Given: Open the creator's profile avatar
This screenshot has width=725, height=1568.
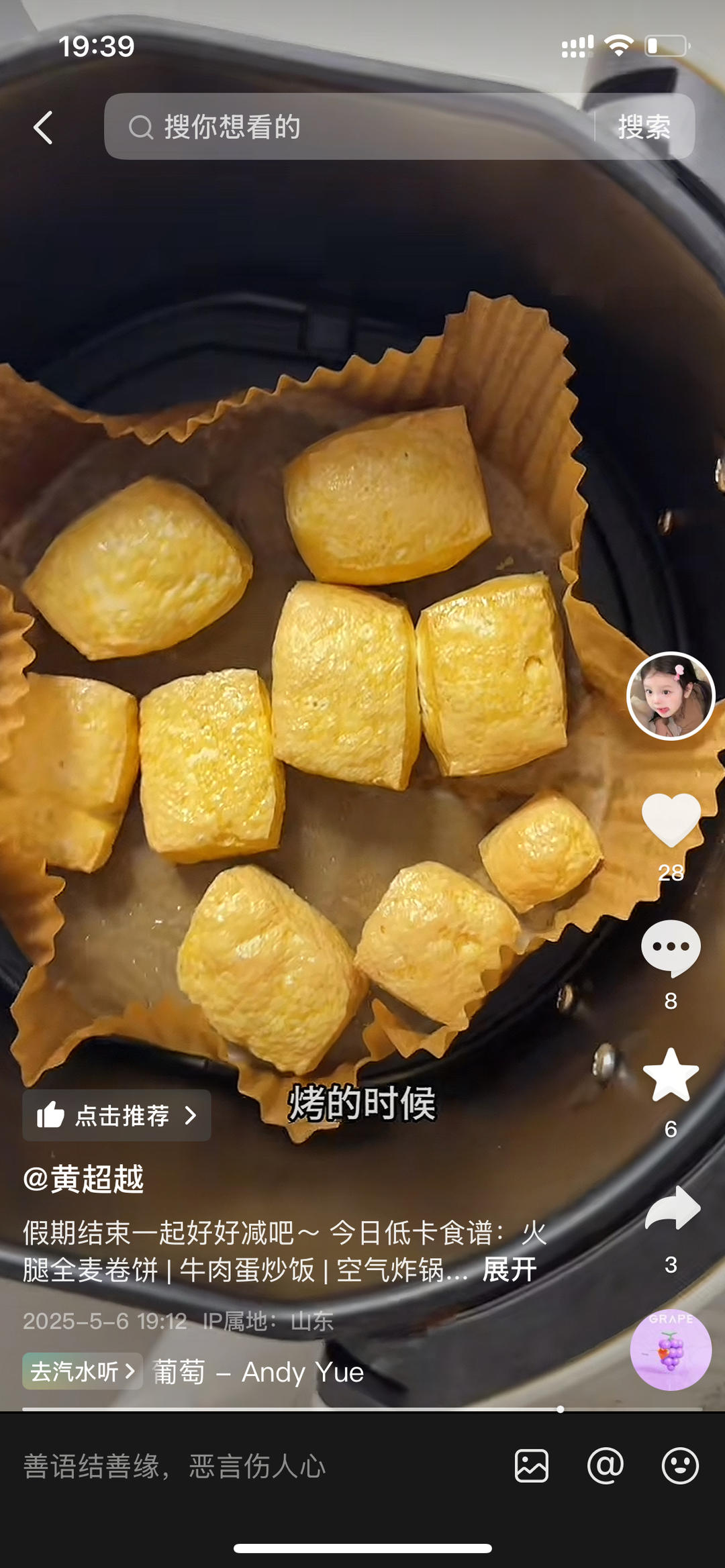Looking at the screenshot, I should tap(670, 696).
